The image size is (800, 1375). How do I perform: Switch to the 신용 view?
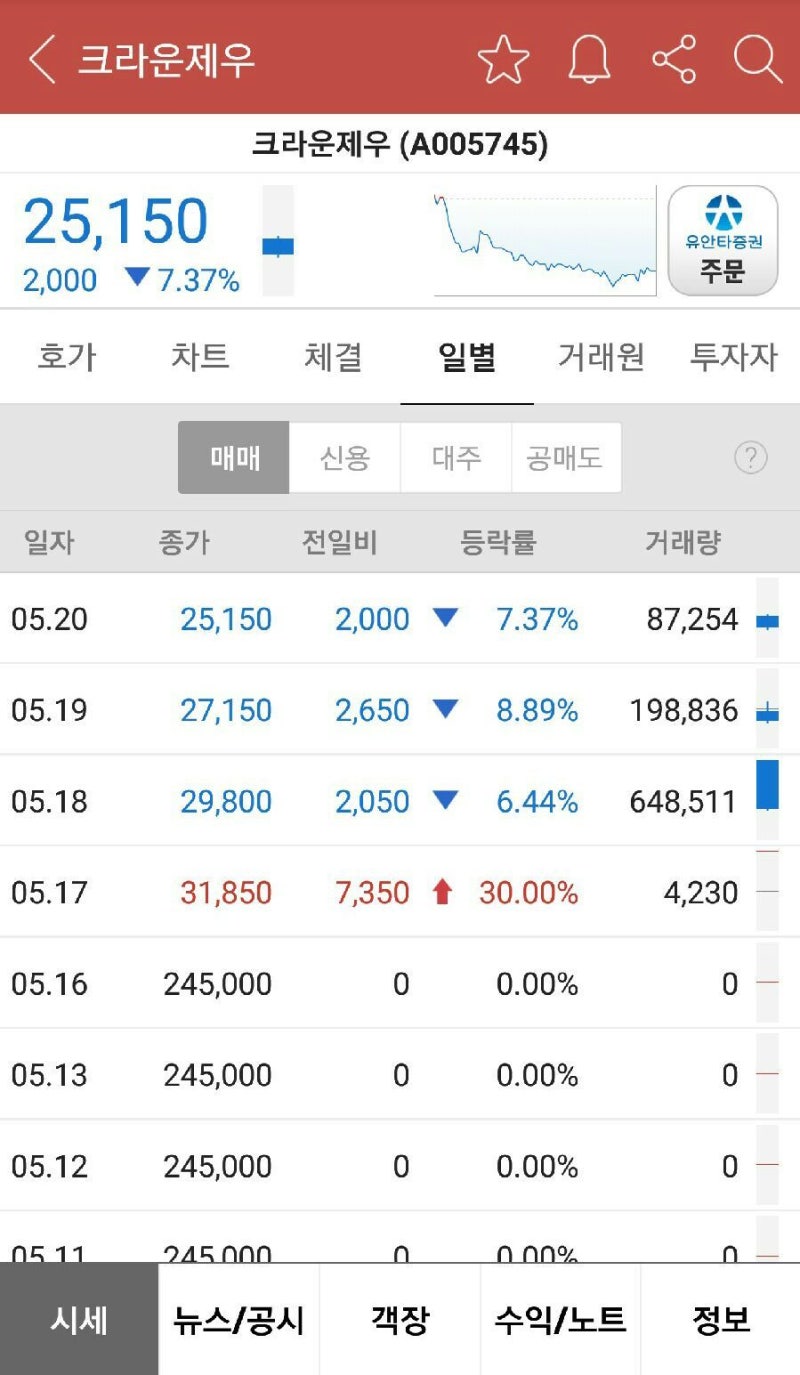pos(344,457)
